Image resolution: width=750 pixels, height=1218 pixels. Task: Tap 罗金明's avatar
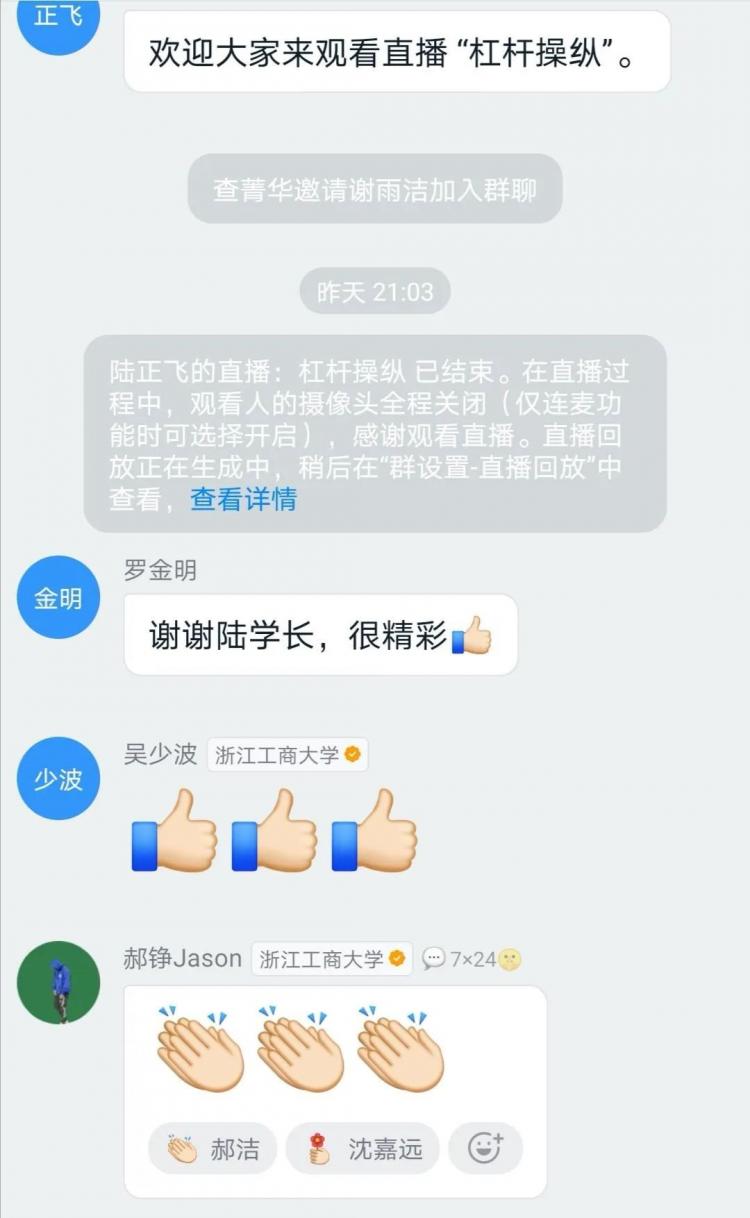58,598
